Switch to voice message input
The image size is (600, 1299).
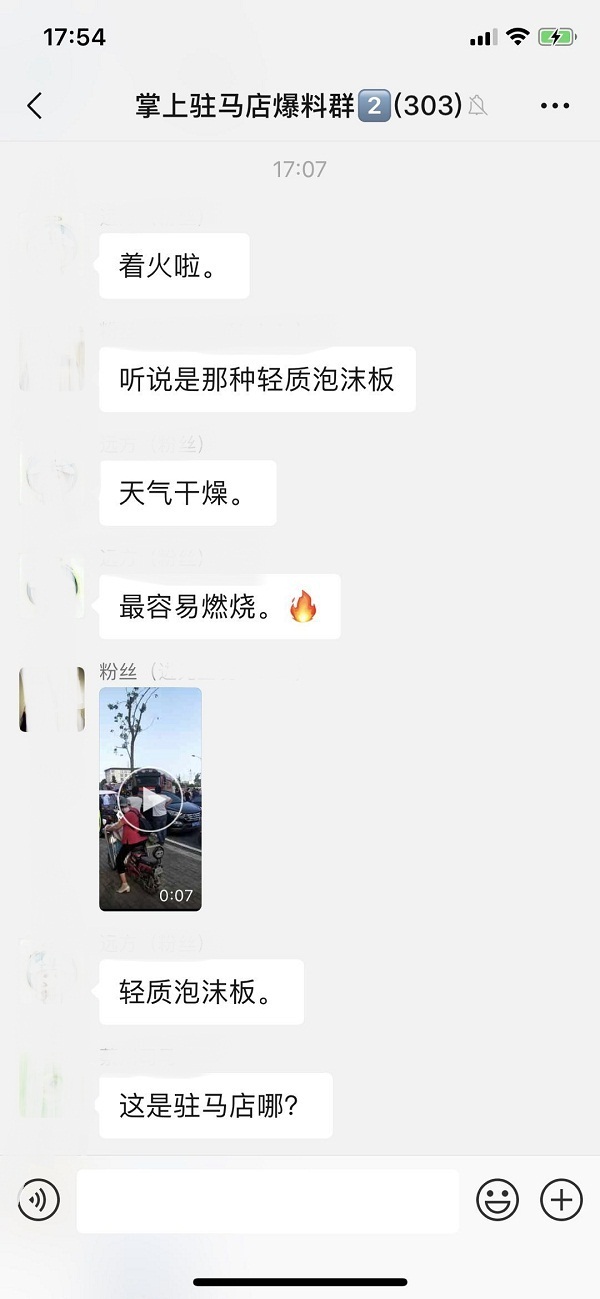coord(39,1199)
